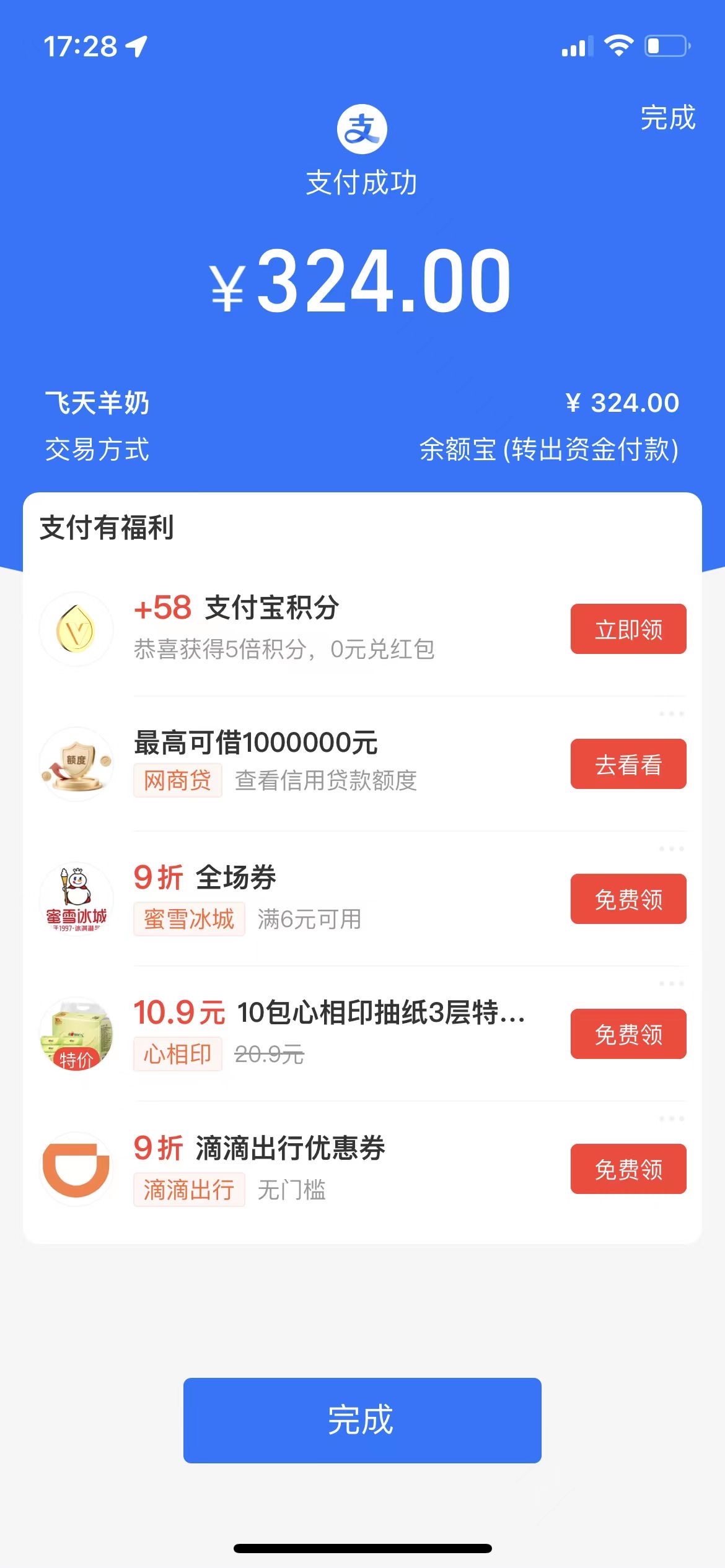Get the 心相印 tissue deal via 免费领
Screen dimensions: 725x1568
628,1034
